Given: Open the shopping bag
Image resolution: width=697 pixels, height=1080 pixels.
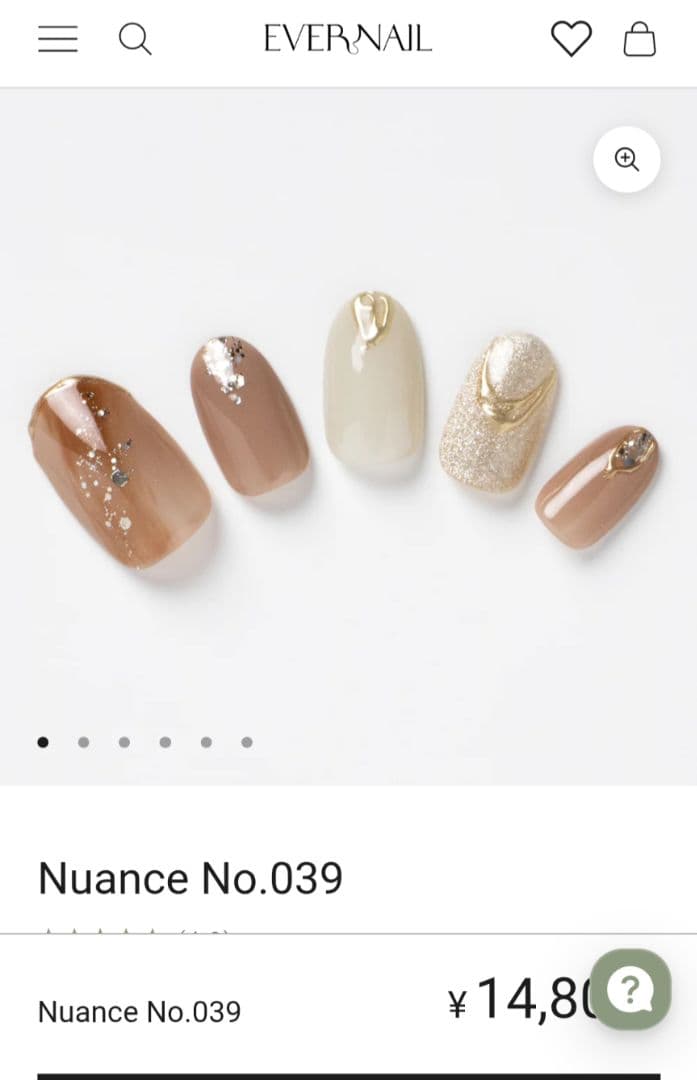Looking at the screenshot, I should (x=640, y=40).
